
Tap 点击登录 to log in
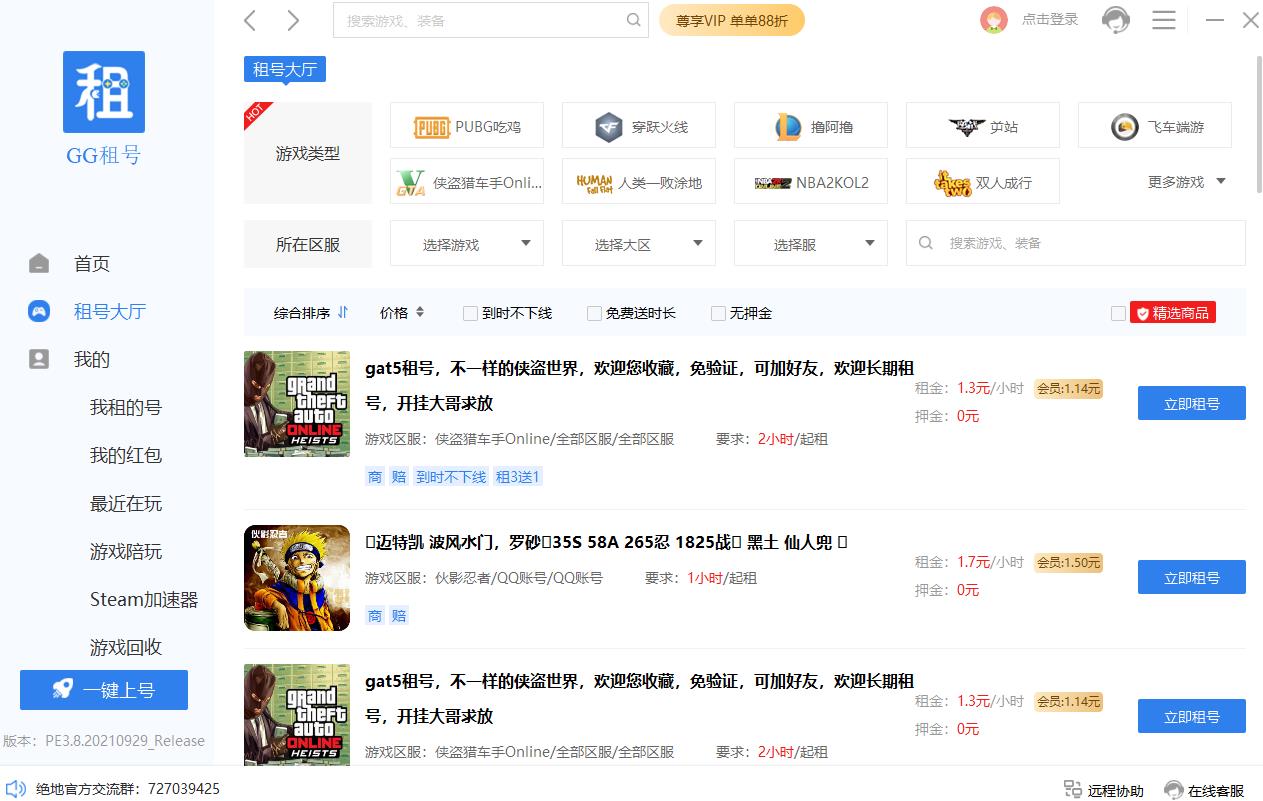click(1049, 20)
